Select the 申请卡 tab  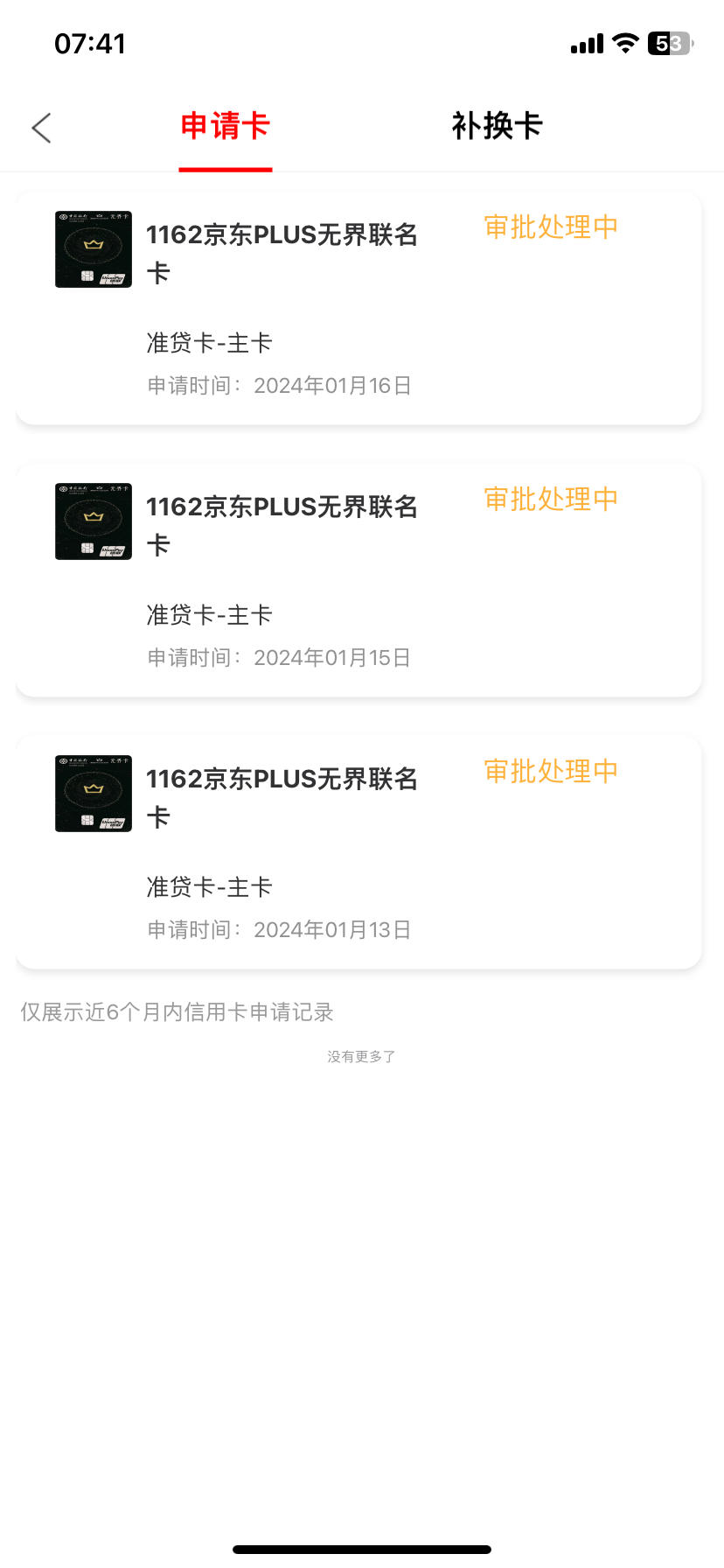[225, 126]
